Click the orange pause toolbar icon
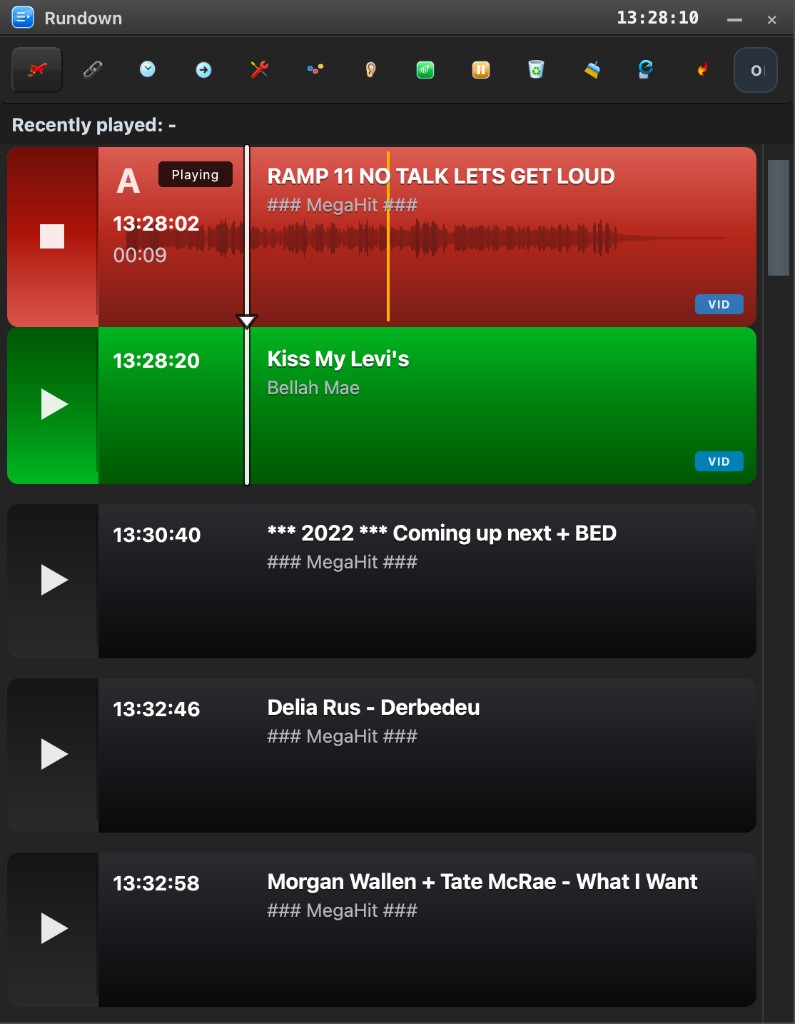Viewport: 795px width, 1024px height. pyautogui.click(x=481, y=70)
